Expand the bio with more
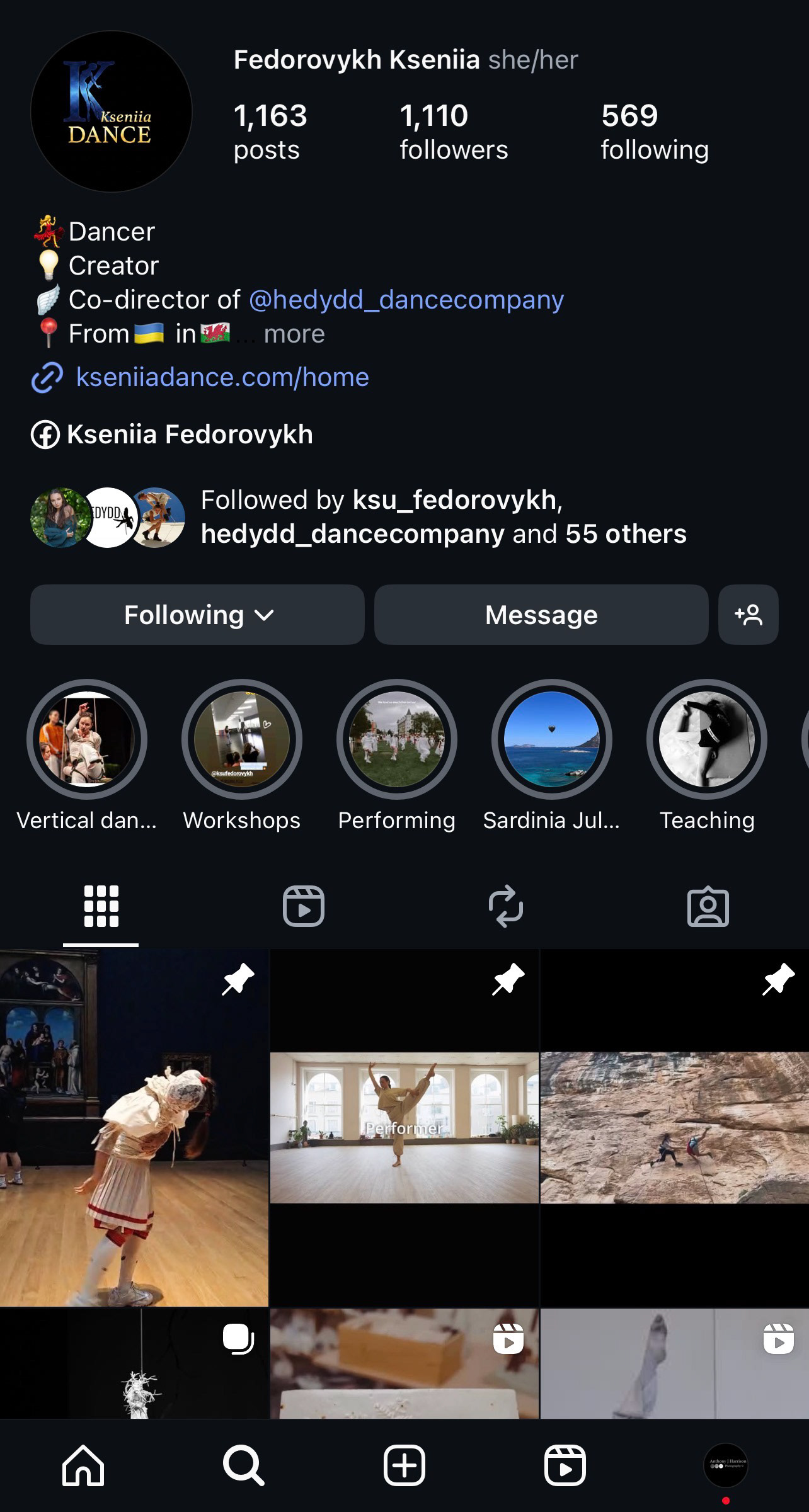809x1512 pixels. pyautogui.click(x=294, y=334)
